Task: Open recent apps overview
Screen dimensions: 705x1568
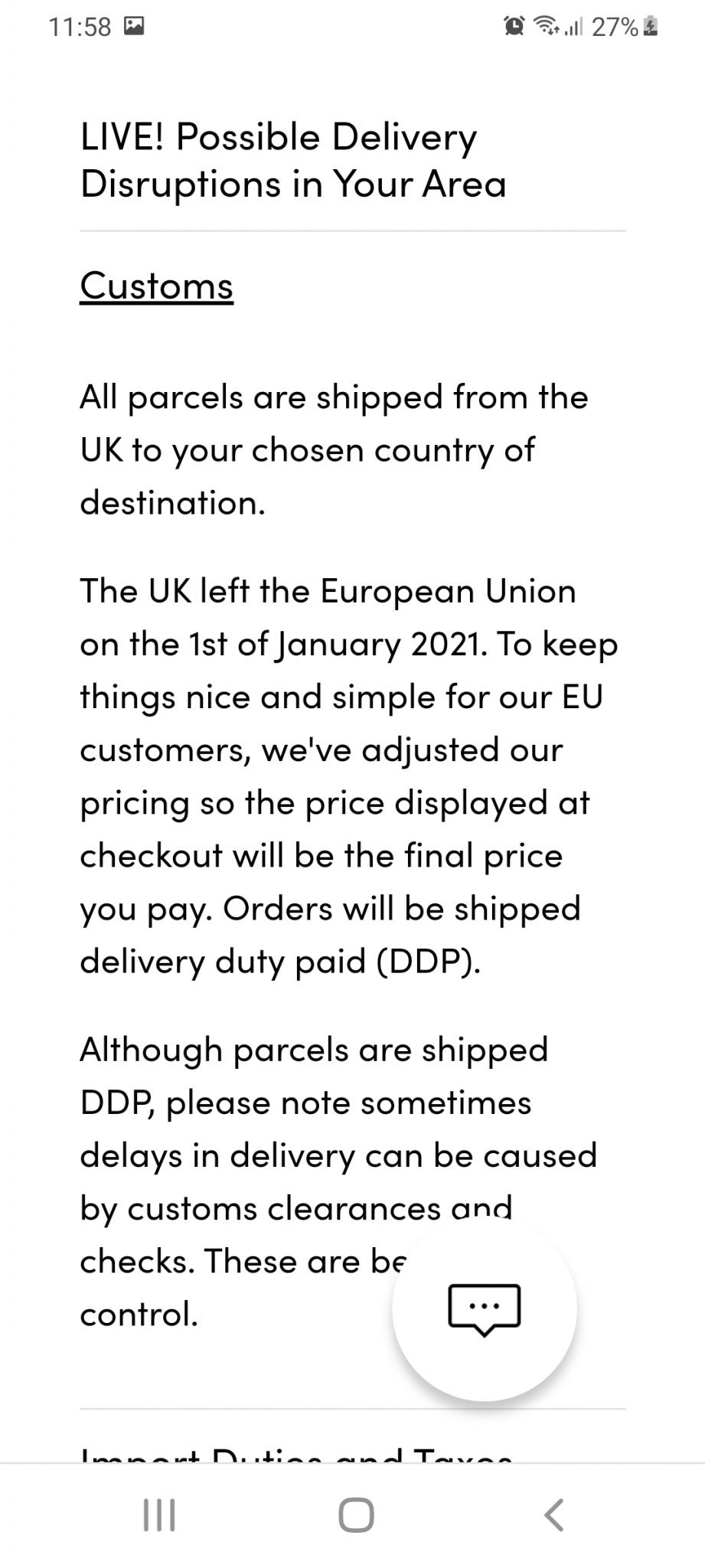Action: pyautogui.click(x=159, y=1515)
